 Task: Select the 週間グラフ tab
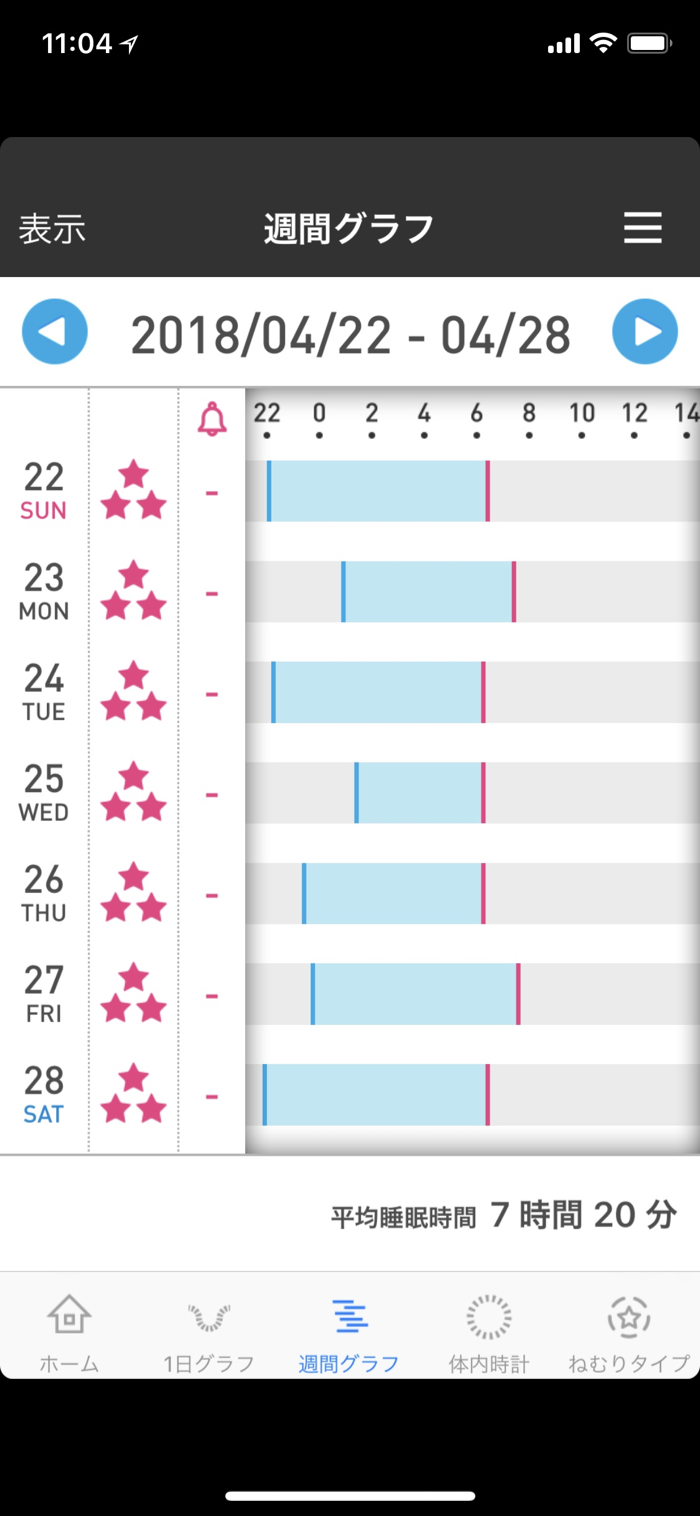(349, 1332)
